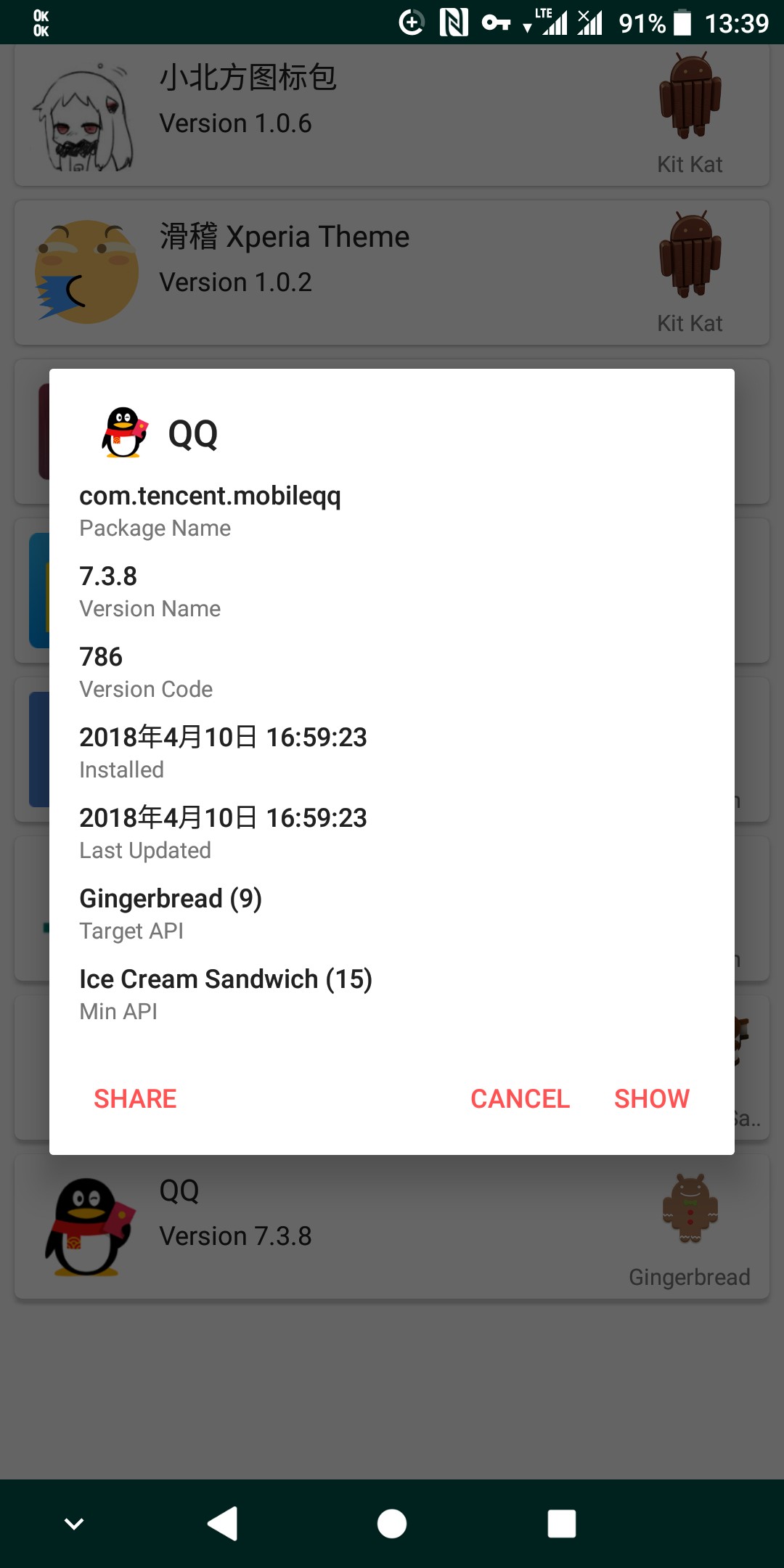
Task: Tap SHOW in the QQ dialog
Action: tap(651, 1098)
